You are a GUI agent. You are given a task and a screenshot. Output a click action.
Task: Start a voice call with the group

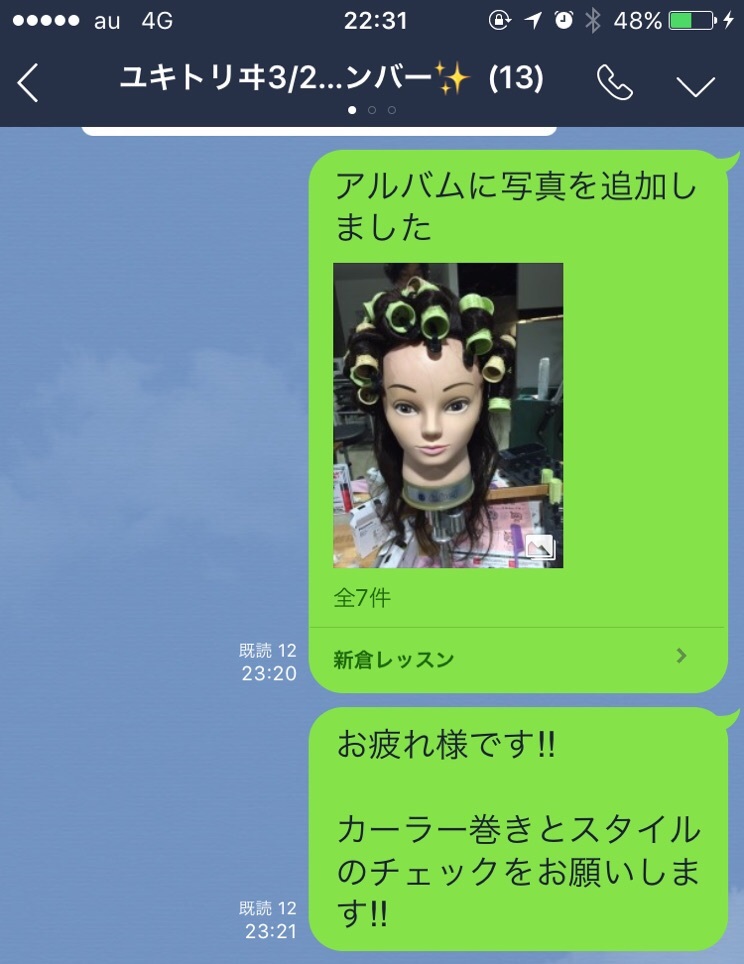click(x=614, y=83)
